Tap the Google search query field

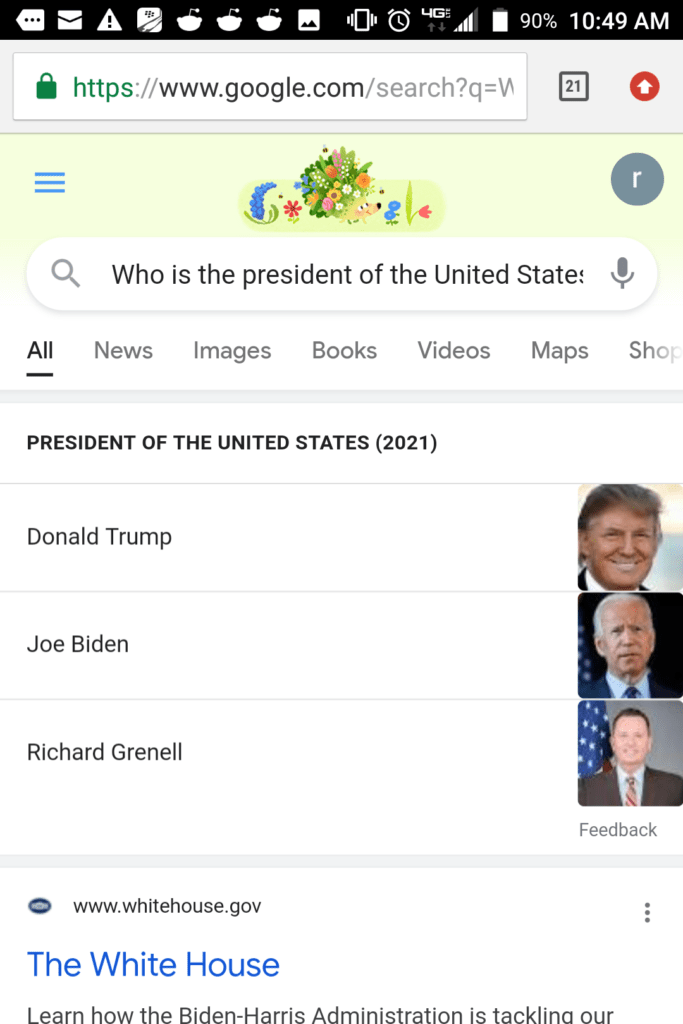point(345,274)
